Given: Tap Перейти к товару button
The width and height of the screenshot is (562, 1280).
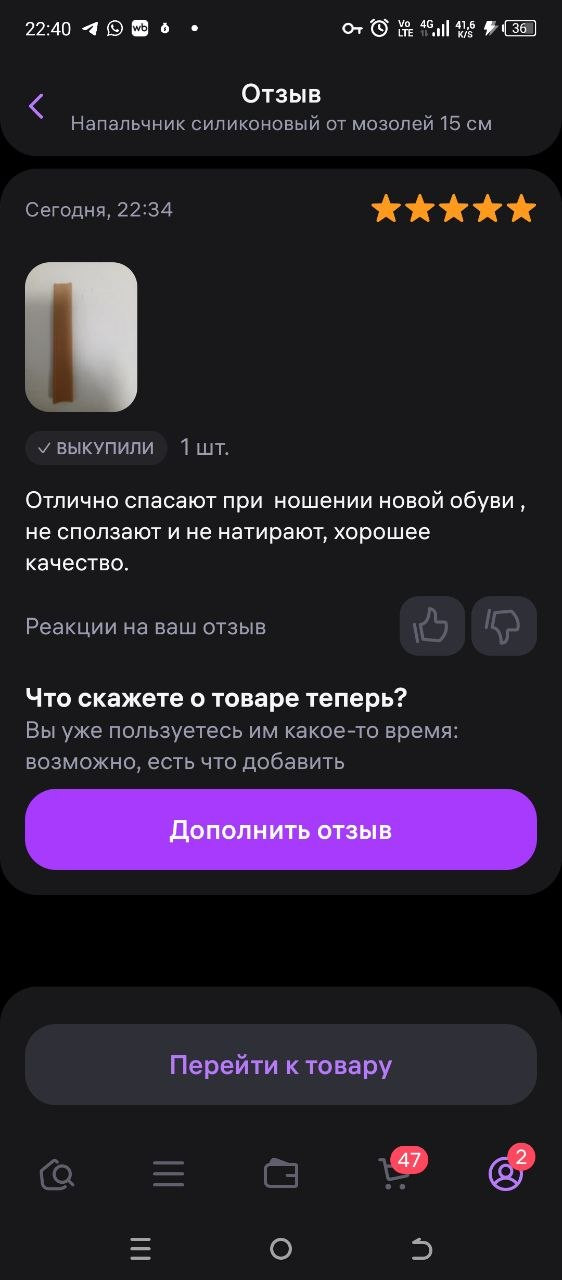Looking at the screenshot, I should [x=281, y=1065].
